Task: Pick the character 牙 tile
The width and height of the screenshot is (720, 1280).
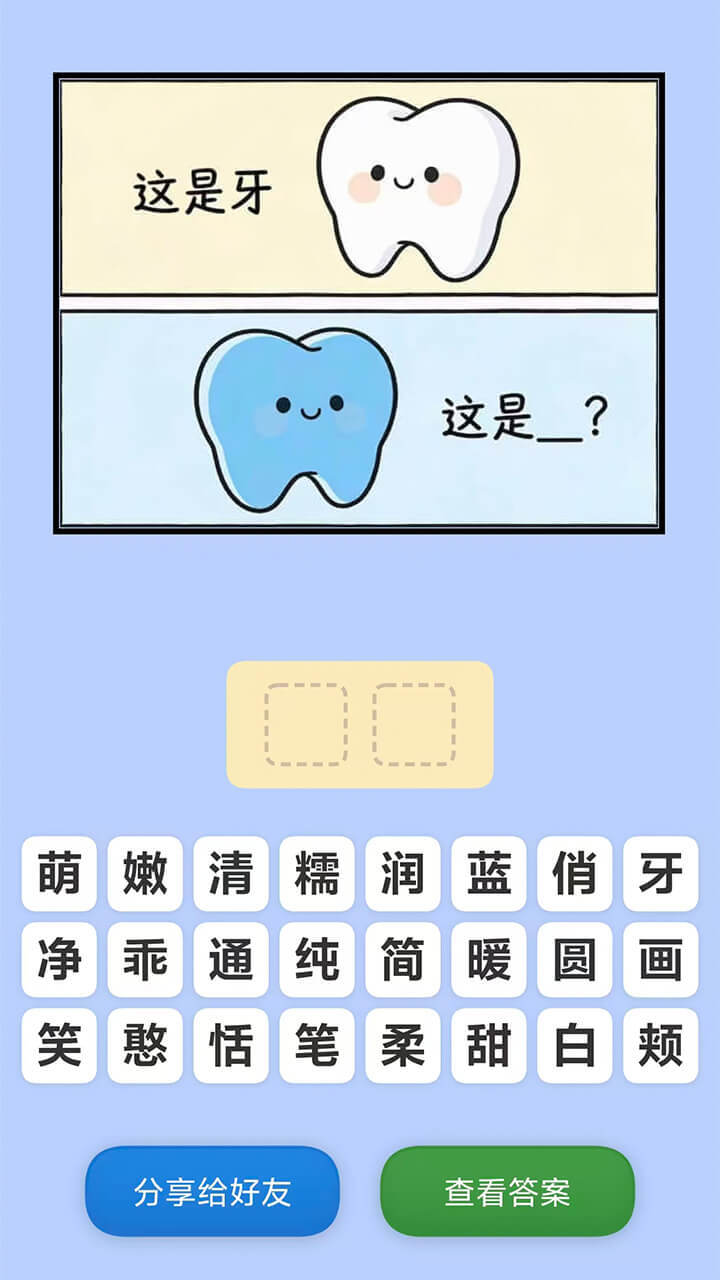Action: [x=661, y=874]
